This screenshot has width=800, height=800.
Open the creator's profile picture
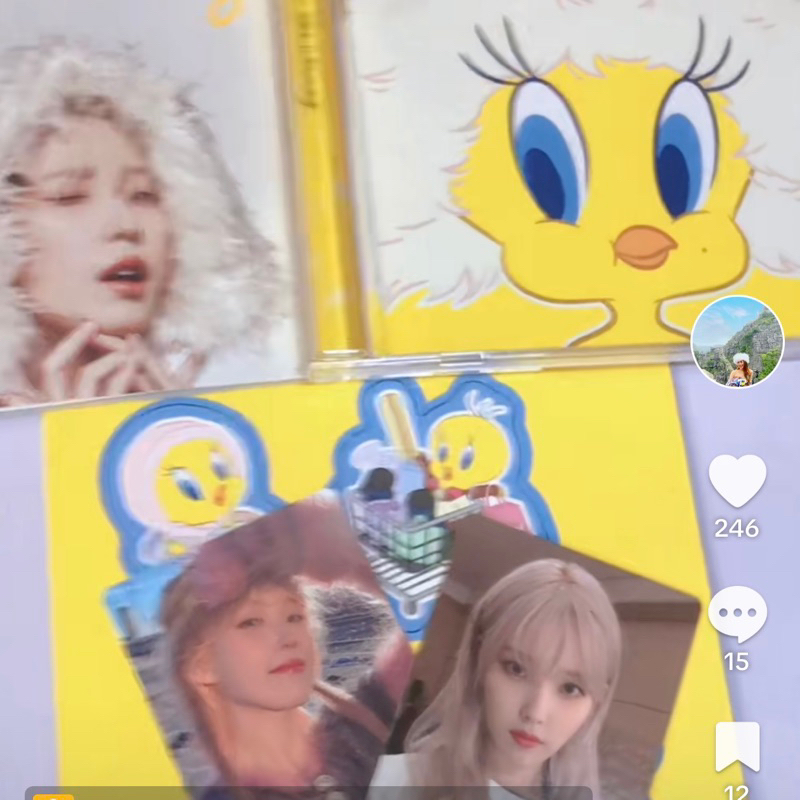(737, 342)
